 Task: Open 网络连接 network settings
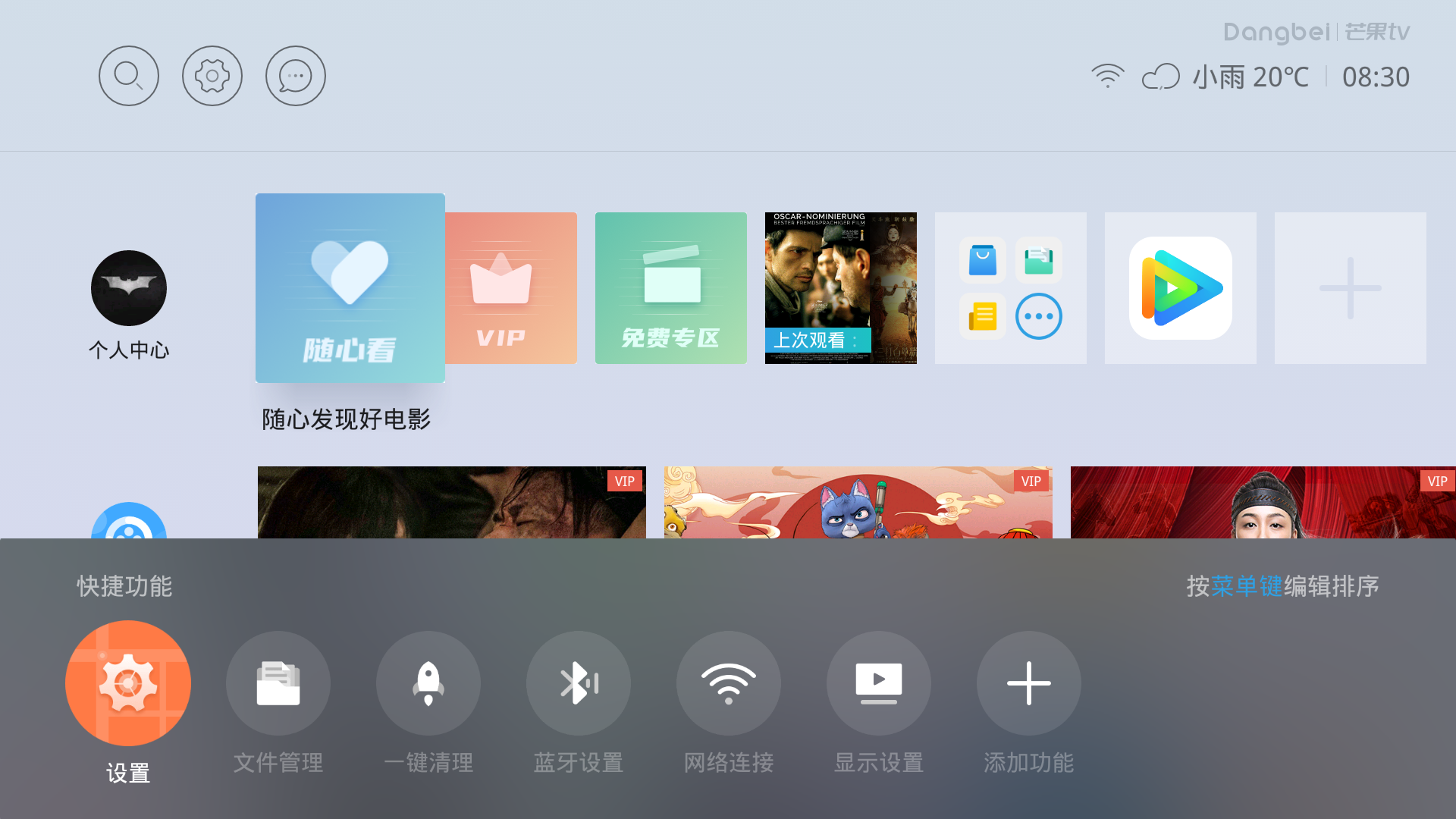click(728, 682)
